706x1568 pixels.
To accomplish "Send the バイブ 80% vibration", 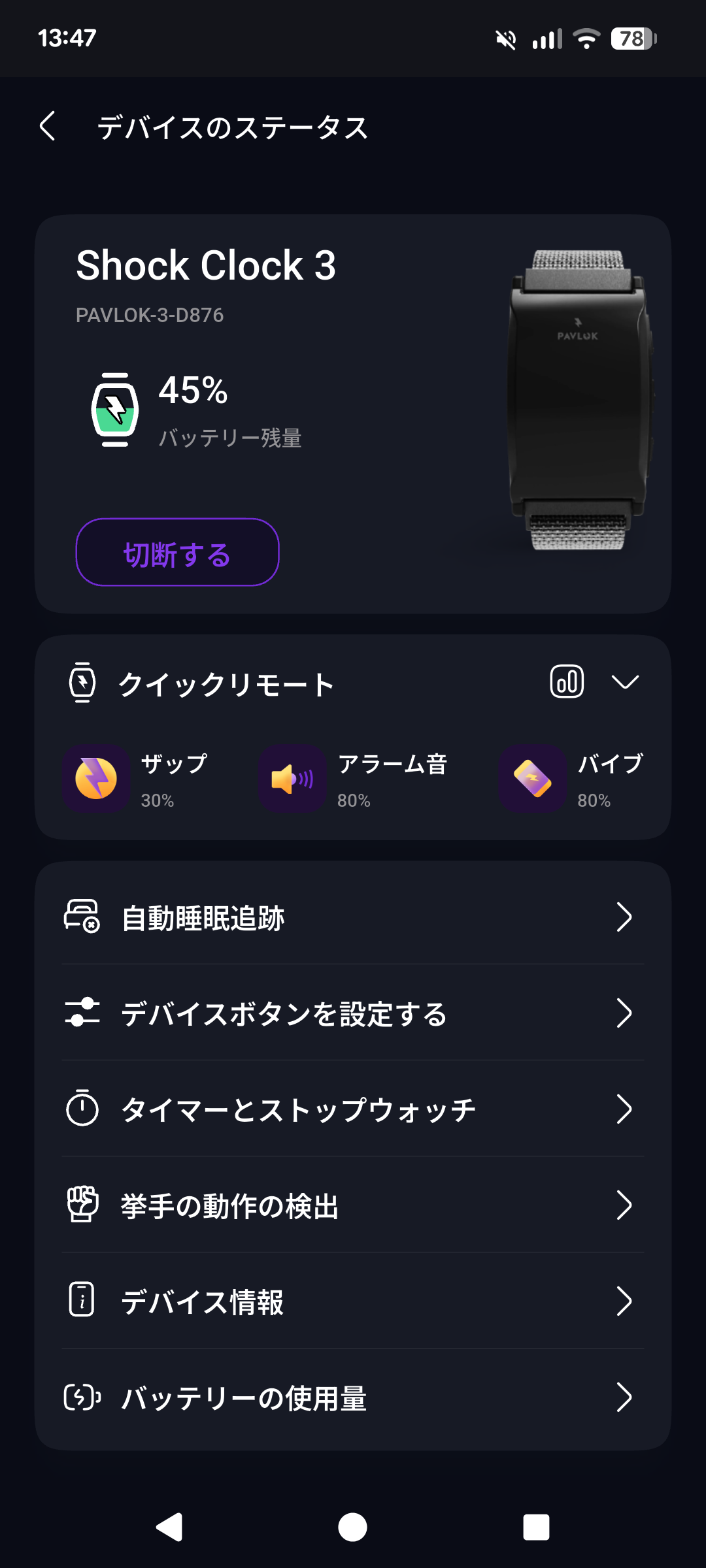I will [533, 779].
